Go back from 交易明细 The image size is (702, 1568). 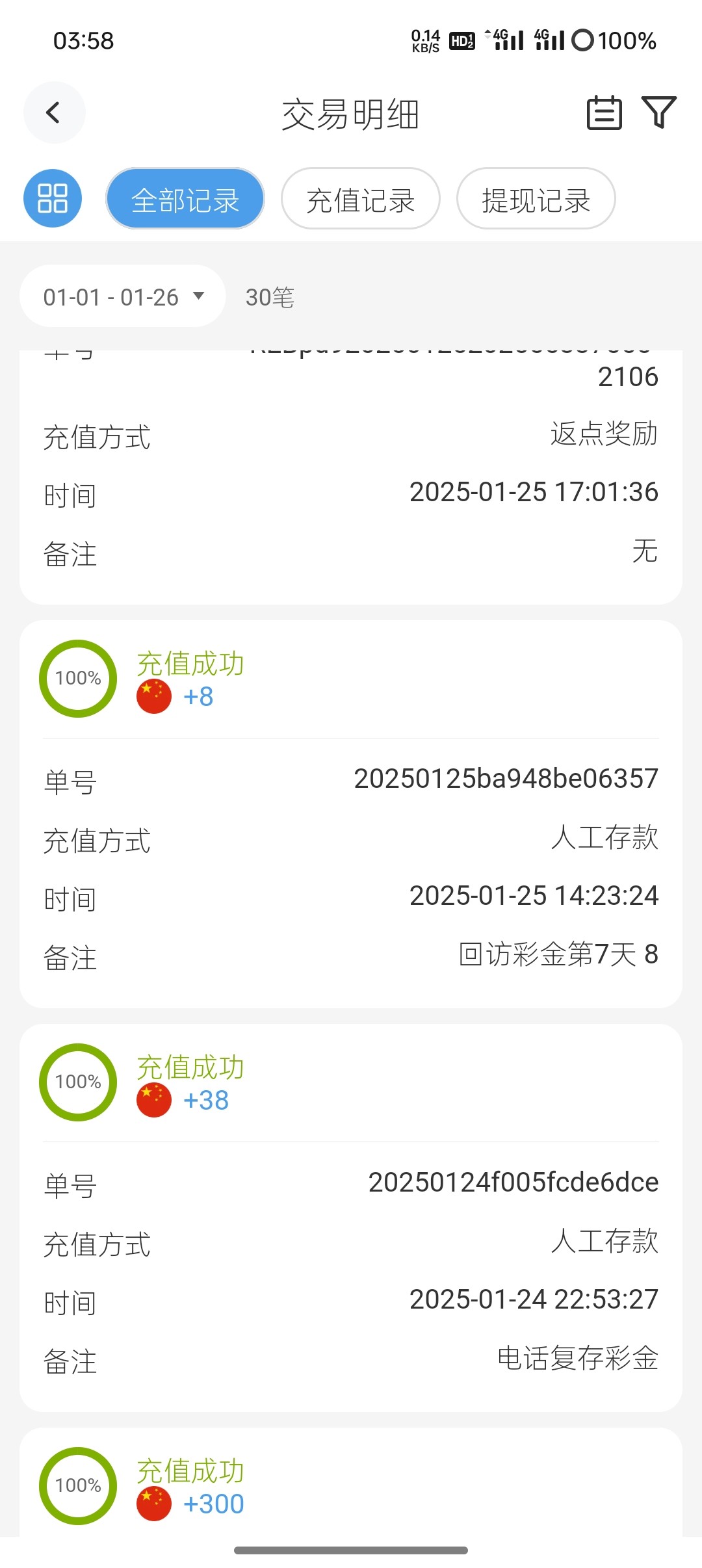[55, 112]
